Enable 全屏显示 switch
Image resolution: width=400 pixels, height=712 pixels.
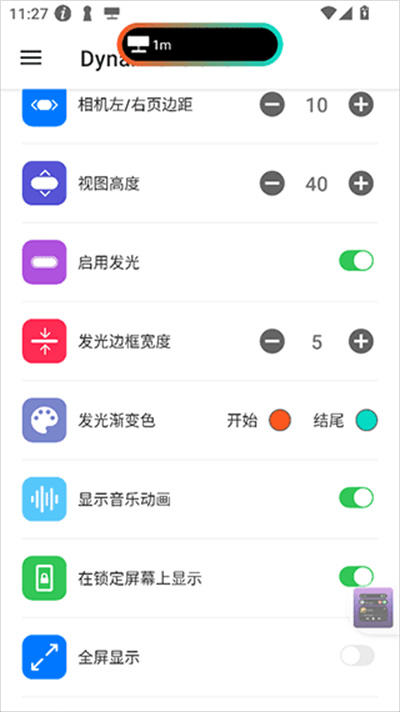click(356, 656)
